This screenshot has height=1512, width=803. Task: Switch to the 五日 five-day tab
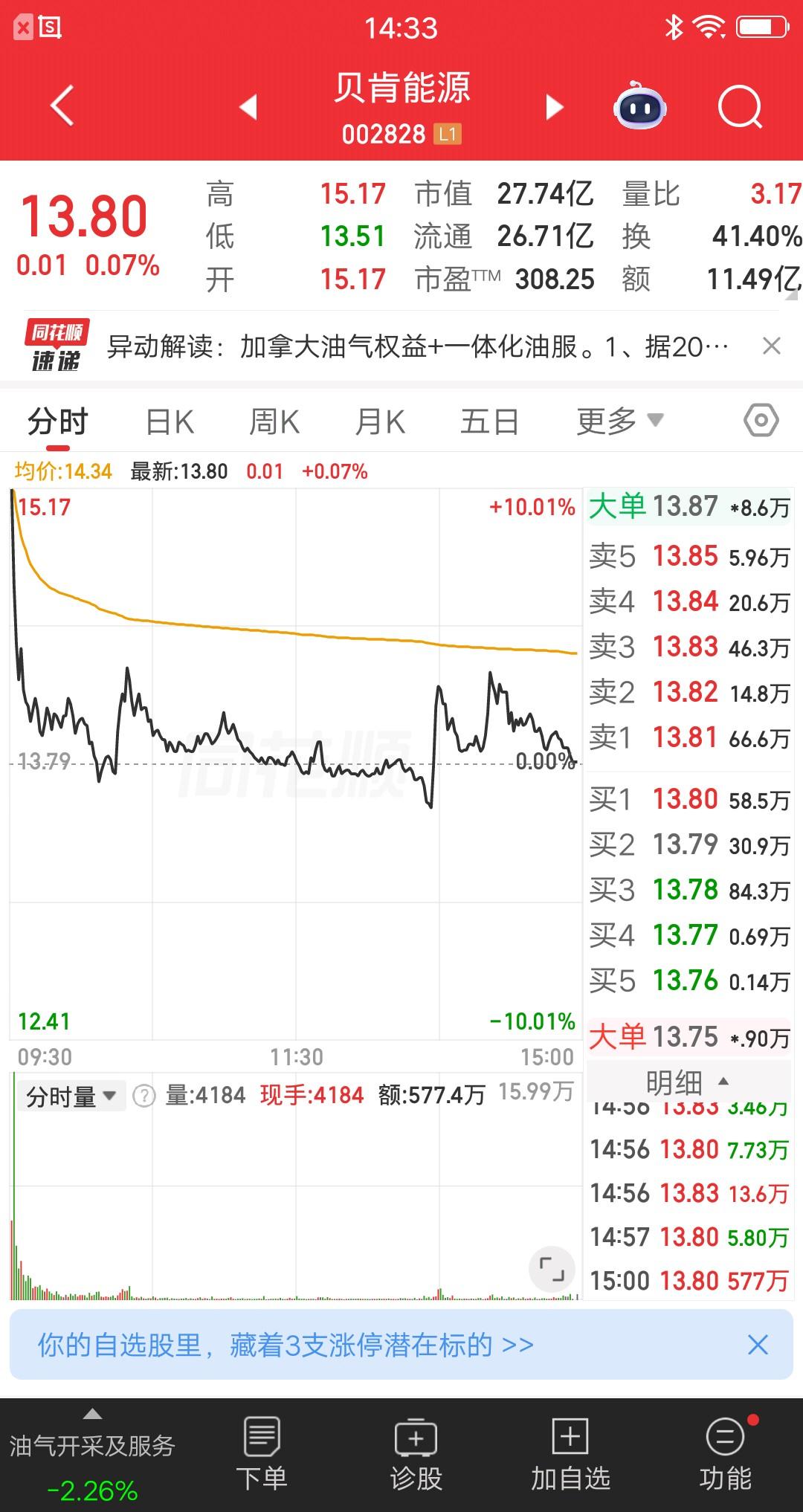(489, 421)
